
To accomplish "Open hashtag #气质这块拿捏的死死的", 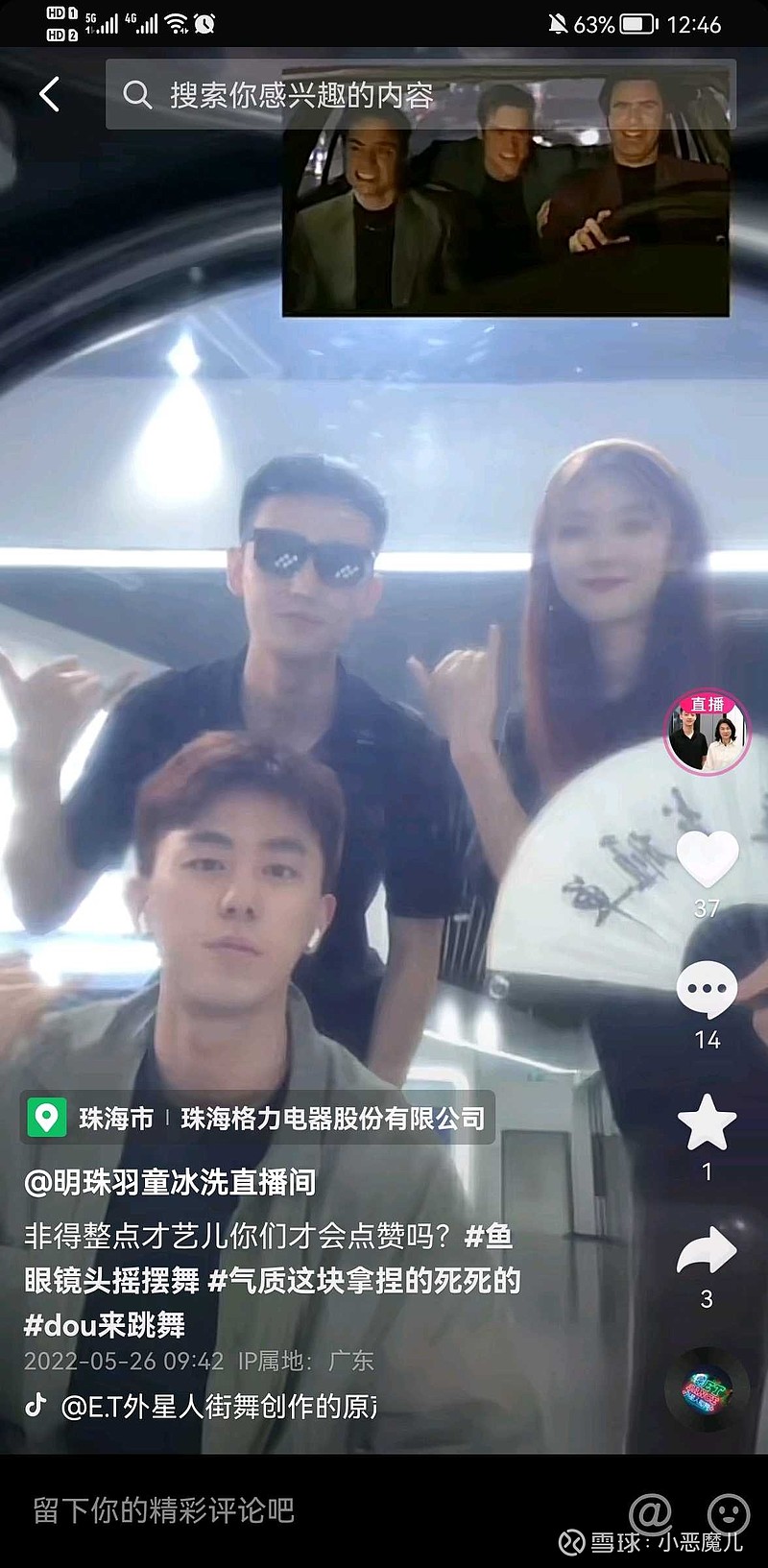I will [364, 1281].
